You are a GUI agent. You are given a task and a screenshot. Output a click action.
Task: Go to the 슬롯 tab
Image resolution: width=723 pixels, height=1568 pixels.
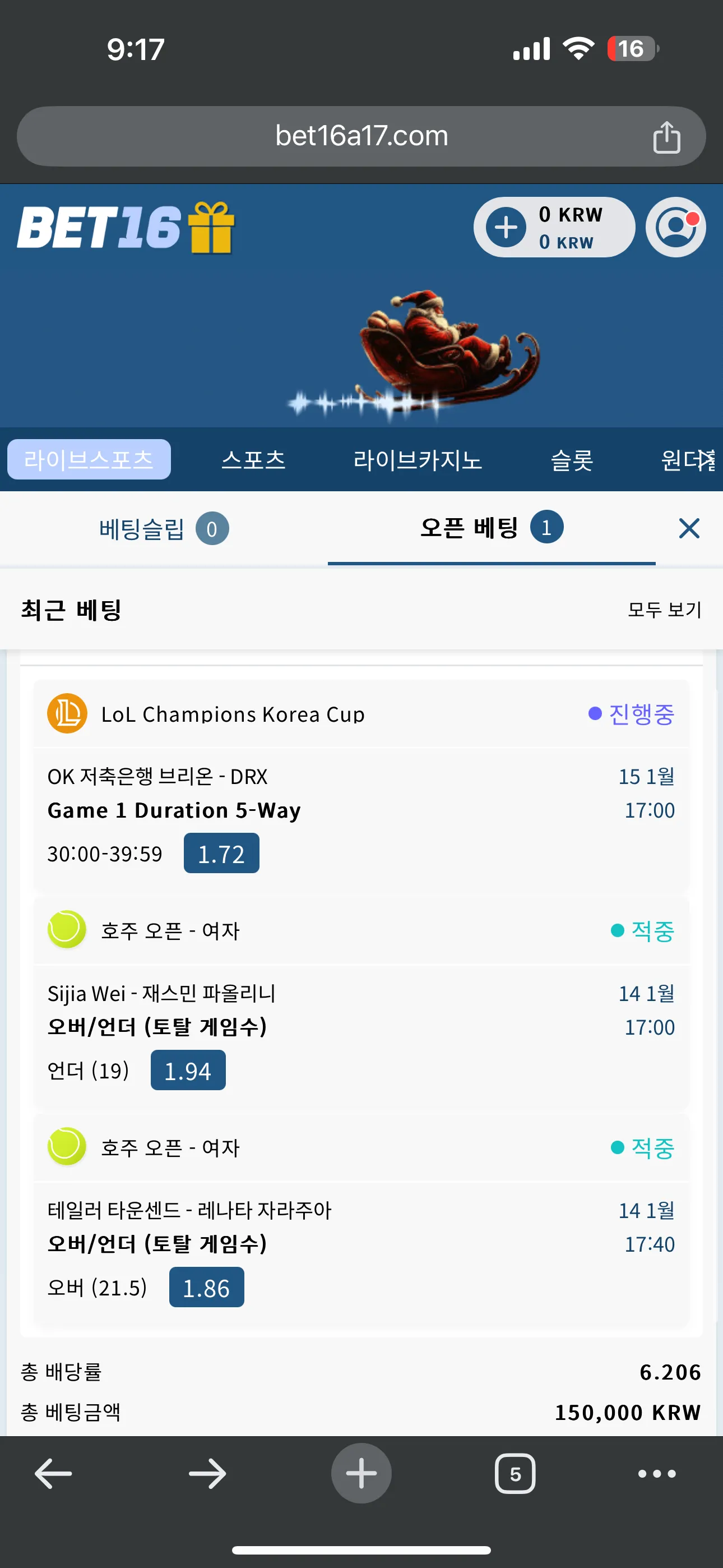(x=572, y=459)
